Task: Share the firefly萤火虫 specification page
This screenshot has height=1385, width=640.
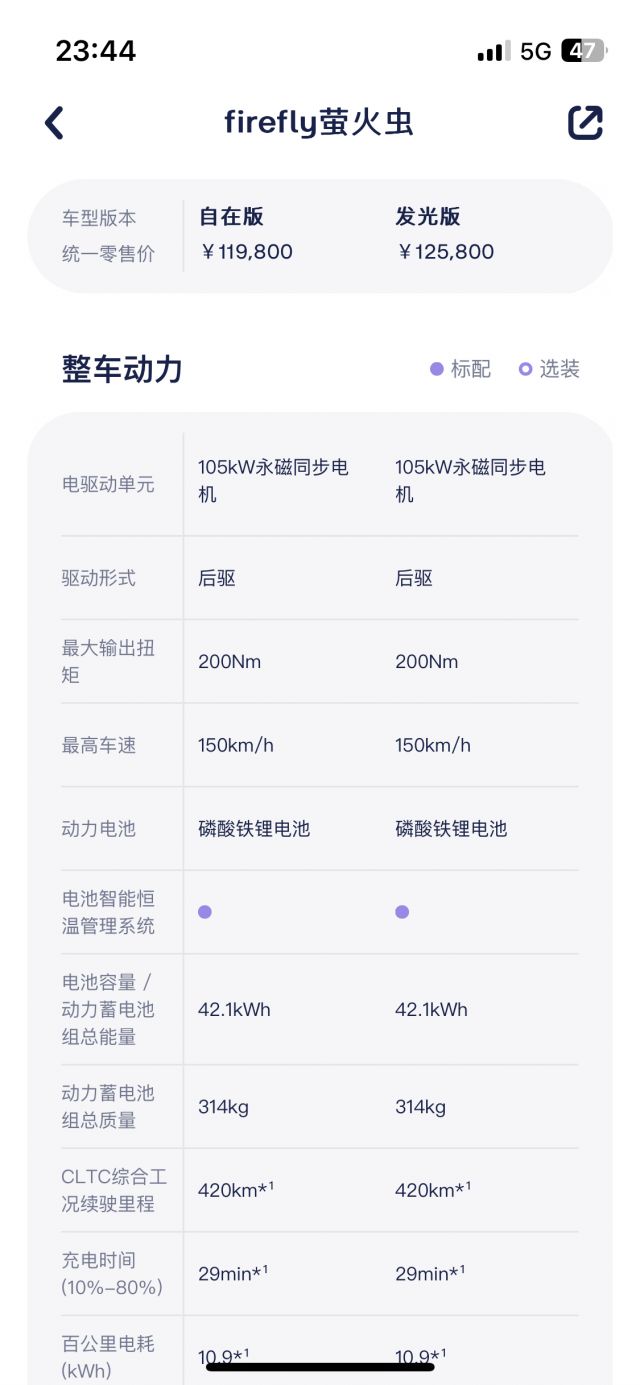Action: pos(585,122)
